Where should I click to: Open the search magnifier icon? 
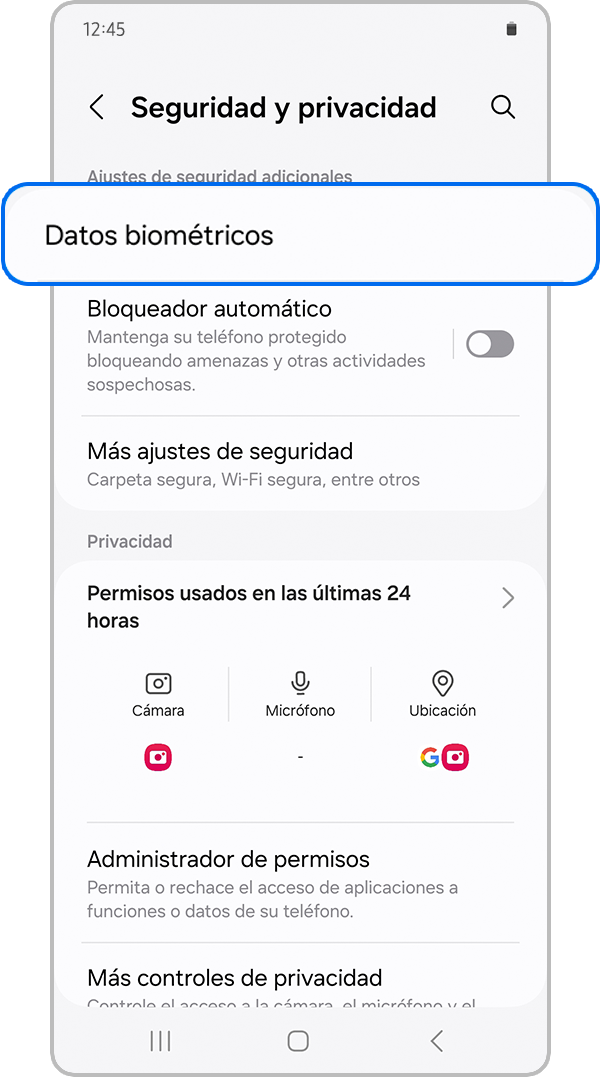(x=503, y=108)
